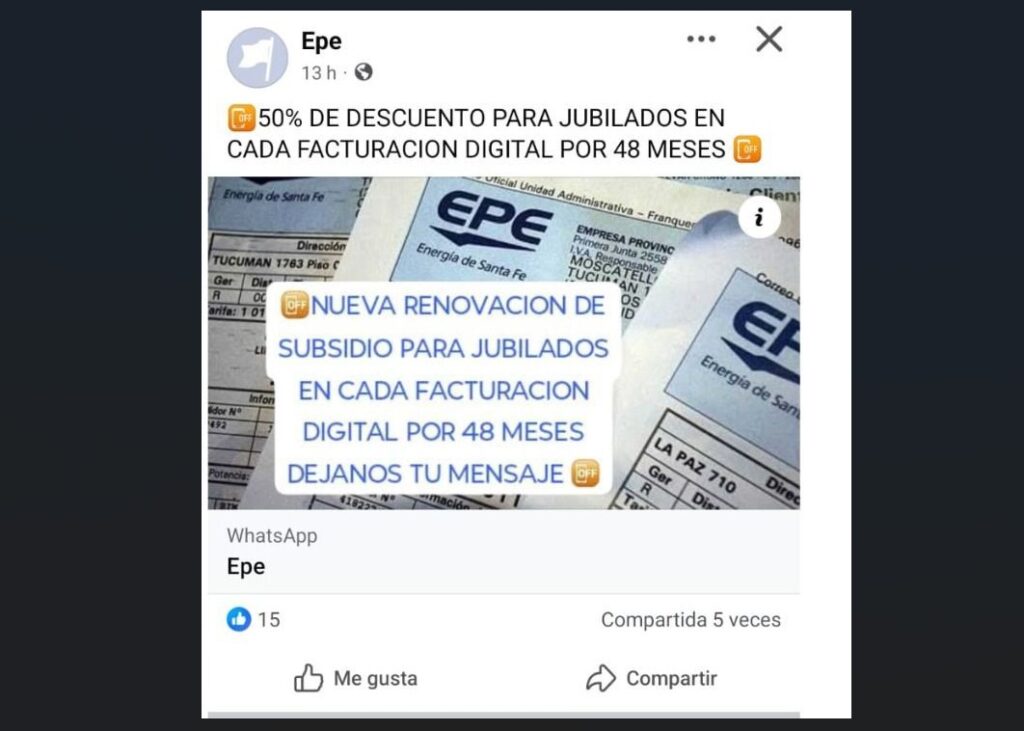Image resolution: width=1024 pixels, height=731 pixels.
Task: View the 15 reactions on this post
Action: pos(254,620)
